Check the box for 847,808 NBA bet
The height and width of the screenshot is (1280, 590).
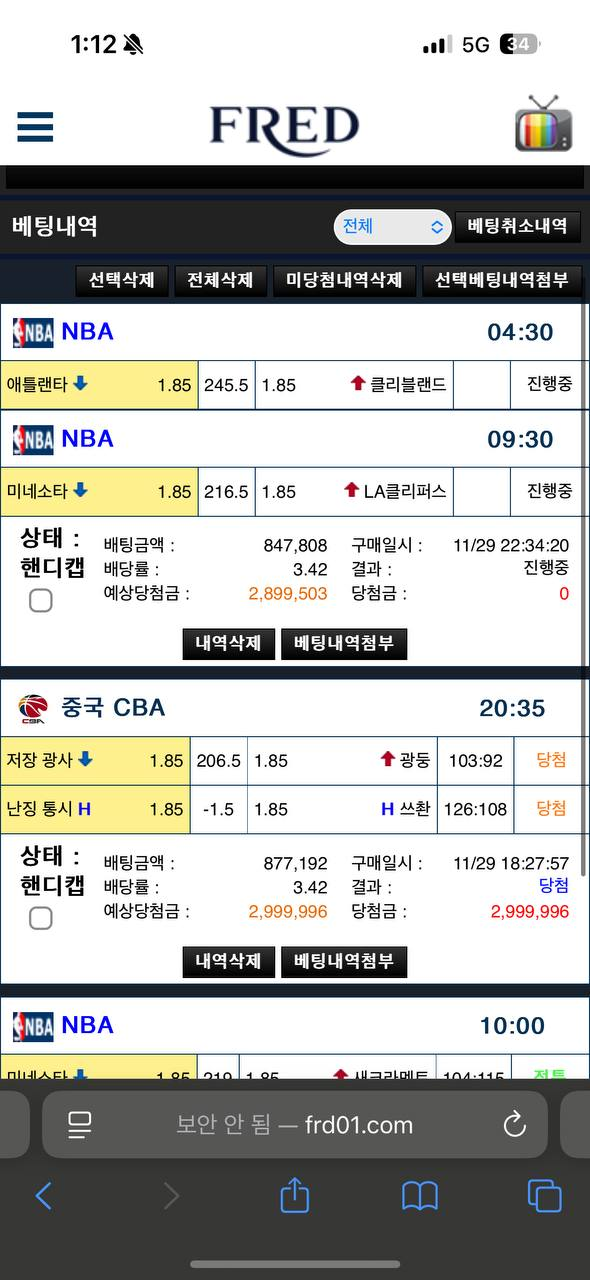[41, 601]
